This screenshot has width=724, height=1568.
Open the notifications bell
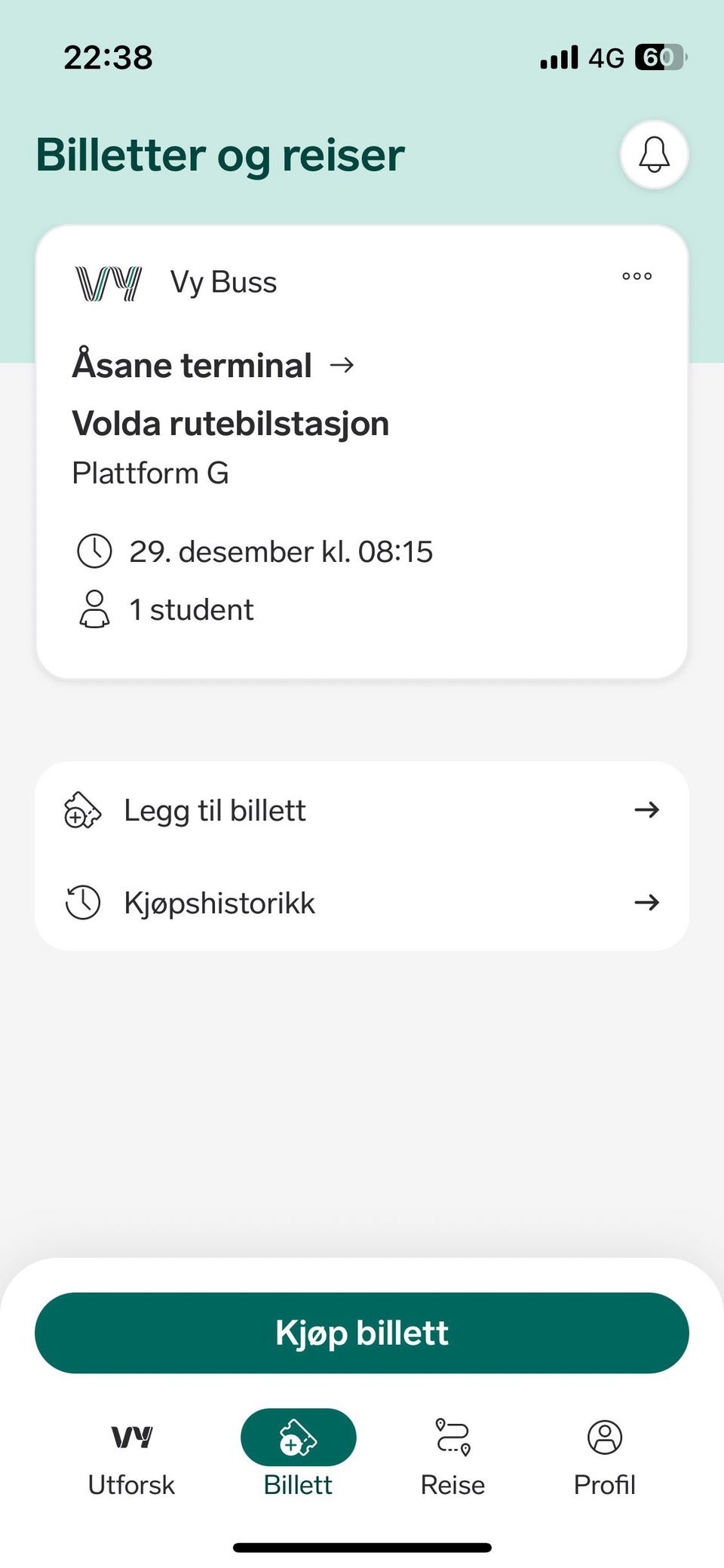pyautogui.click(x=654, y=155)
